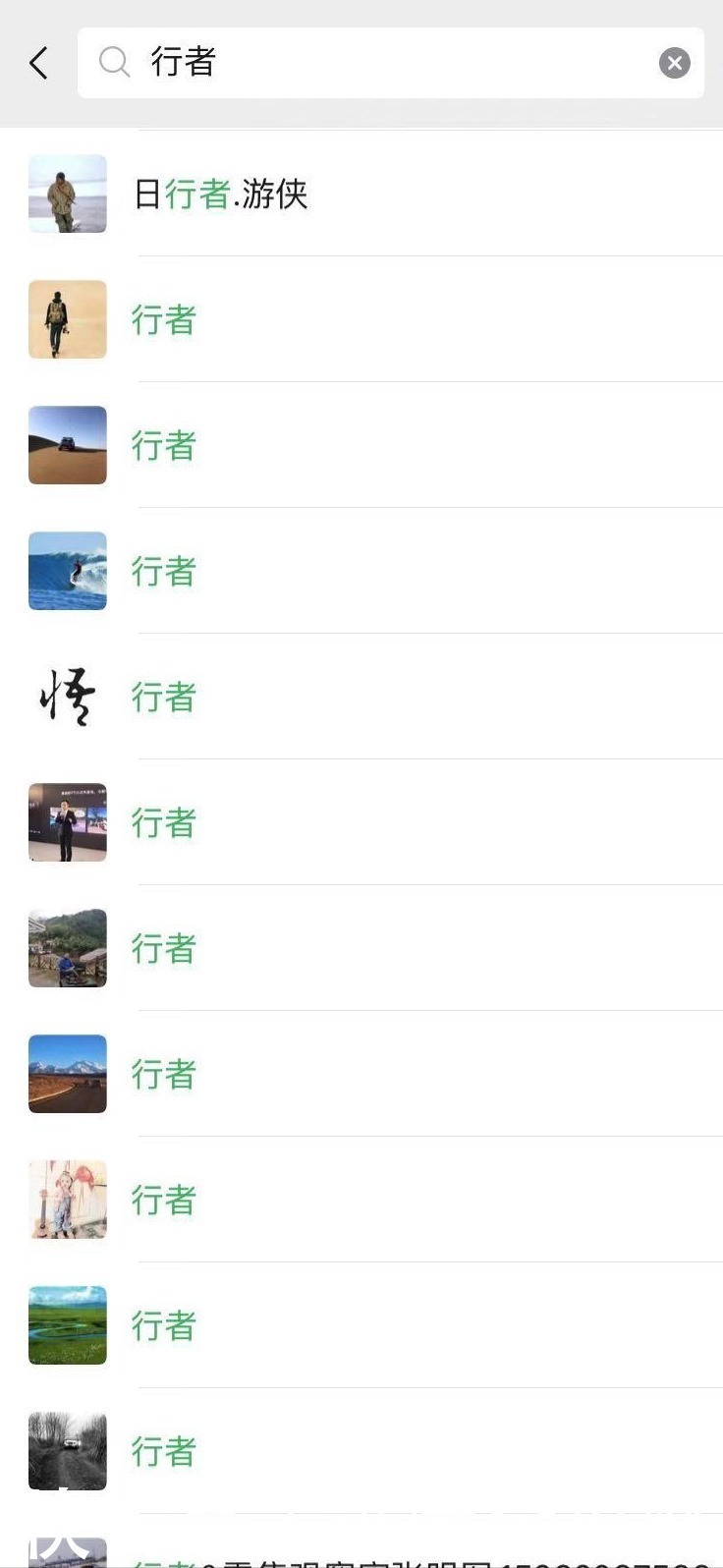Open the 行者 result with snowy mountain road avatar
This screenshot has width=723, height=1568.
click(295, 1074)
